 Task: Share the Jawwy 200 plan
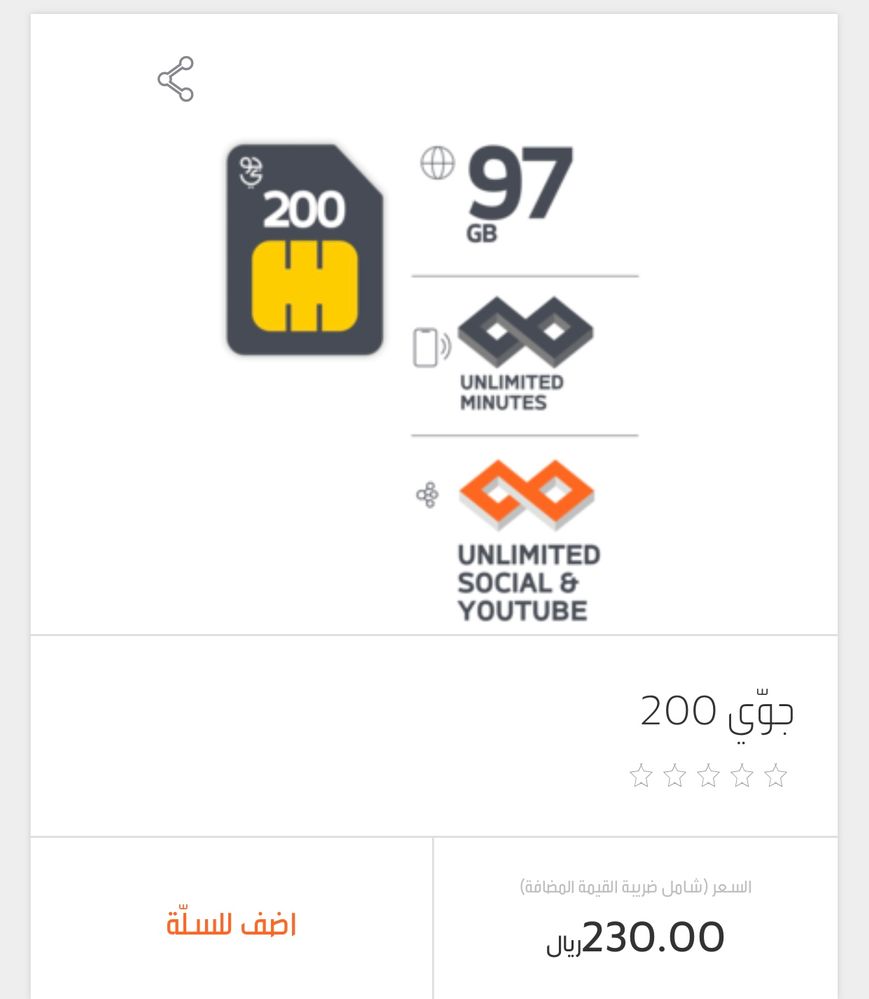coord(175,79)
